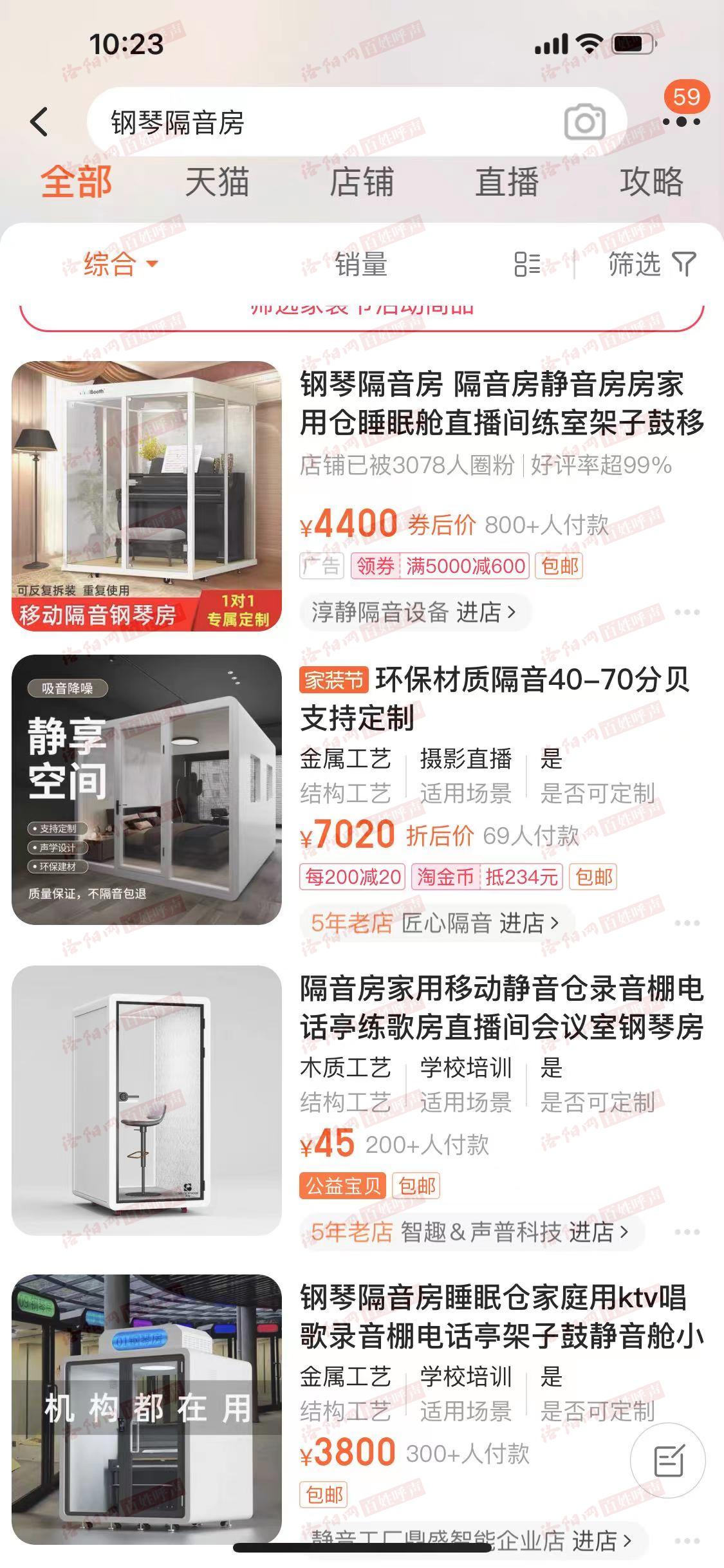Switch to the 直播 tab

click(x=506, y=182)
